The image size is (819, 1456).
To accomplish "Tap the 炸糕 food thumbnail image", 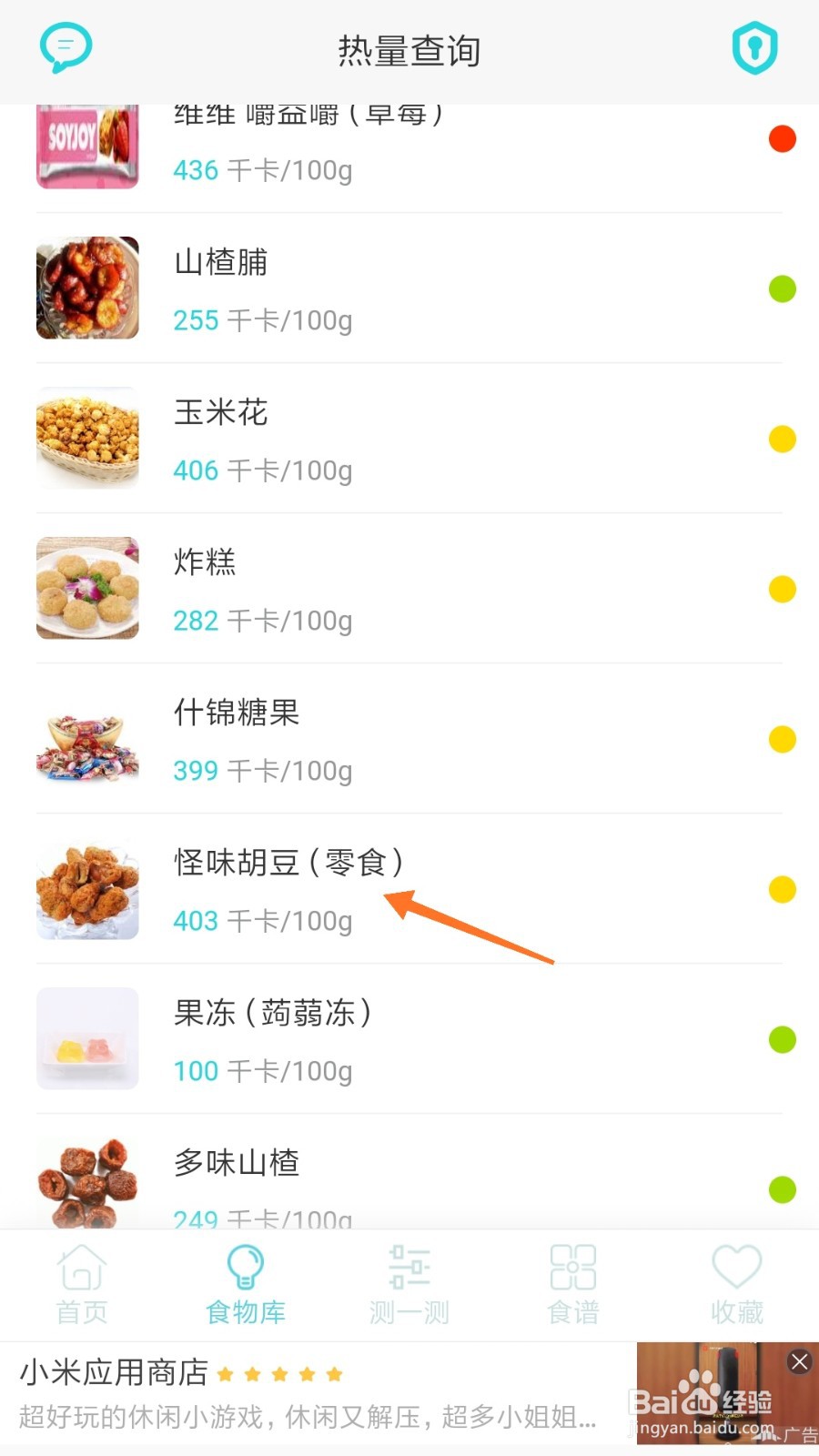I will [86, 589].
